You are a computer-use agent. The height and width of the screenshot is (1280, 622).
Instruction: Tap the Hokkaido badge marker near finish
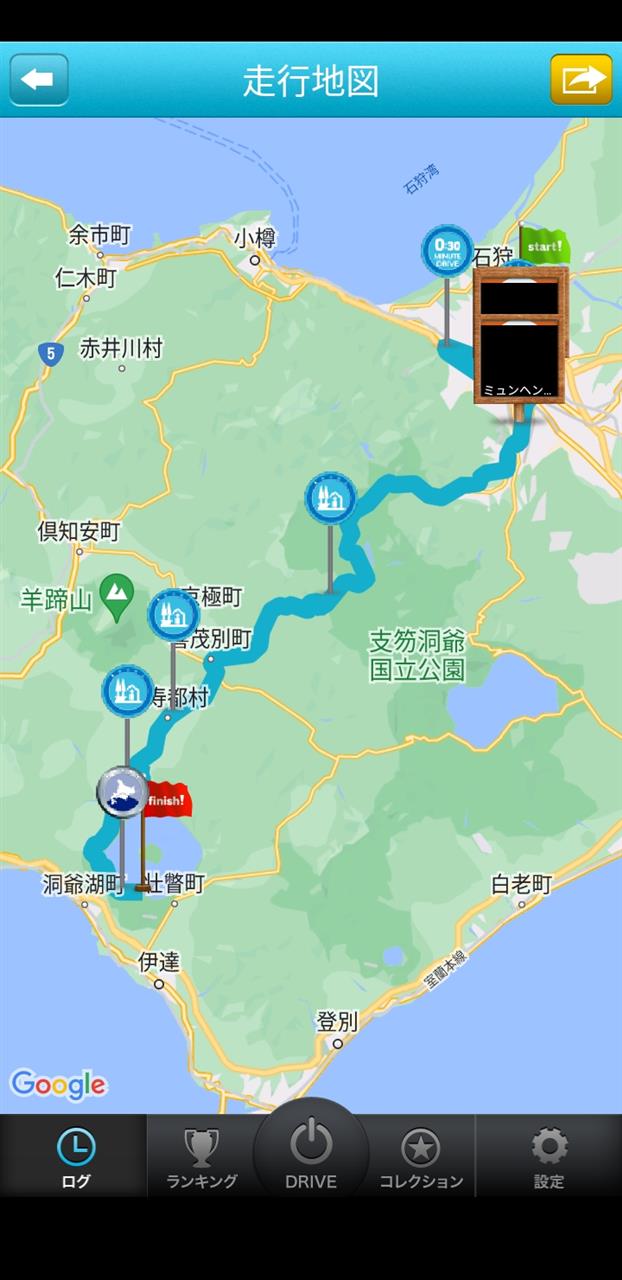point(123,792)
